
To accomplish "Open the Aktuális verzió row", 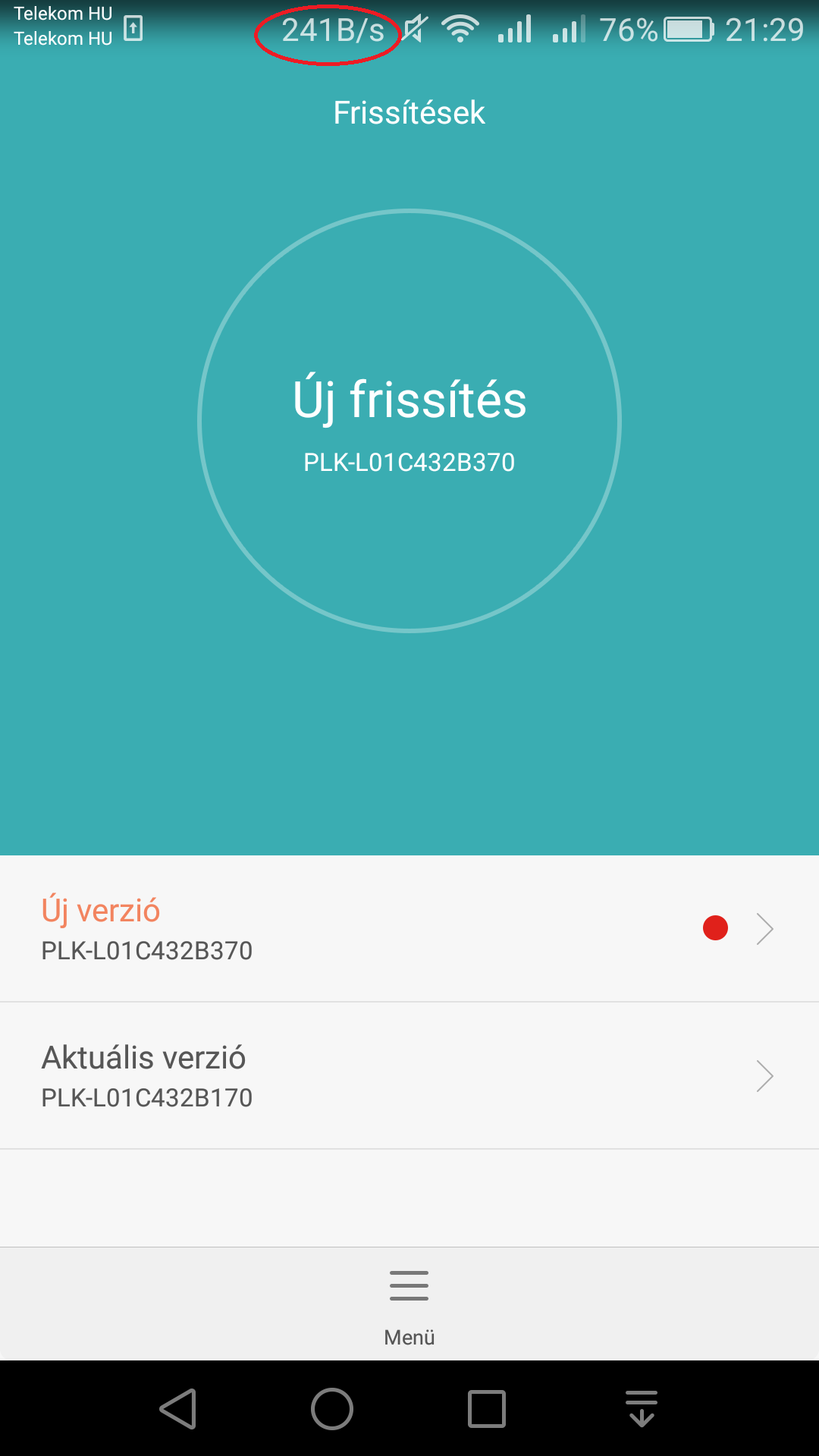I will [x=409, y=1075].
